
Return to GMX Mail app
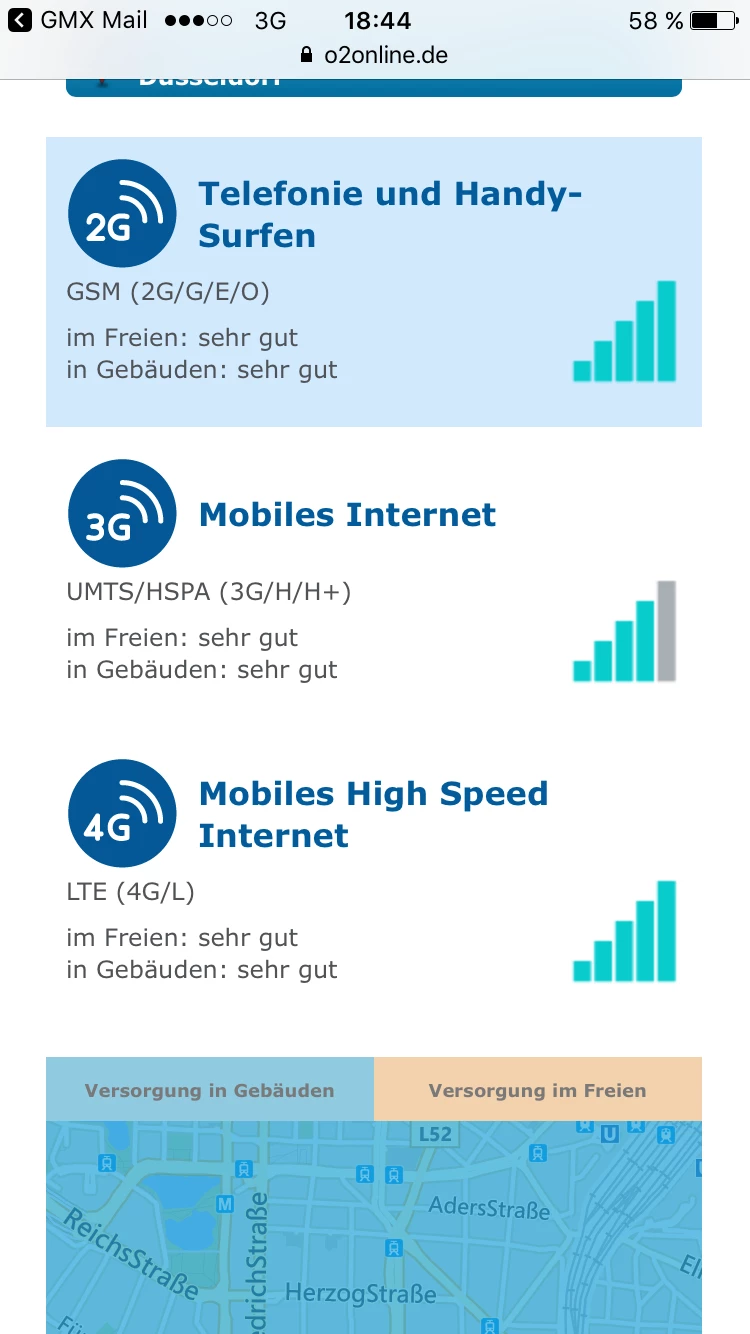(78, 20)
